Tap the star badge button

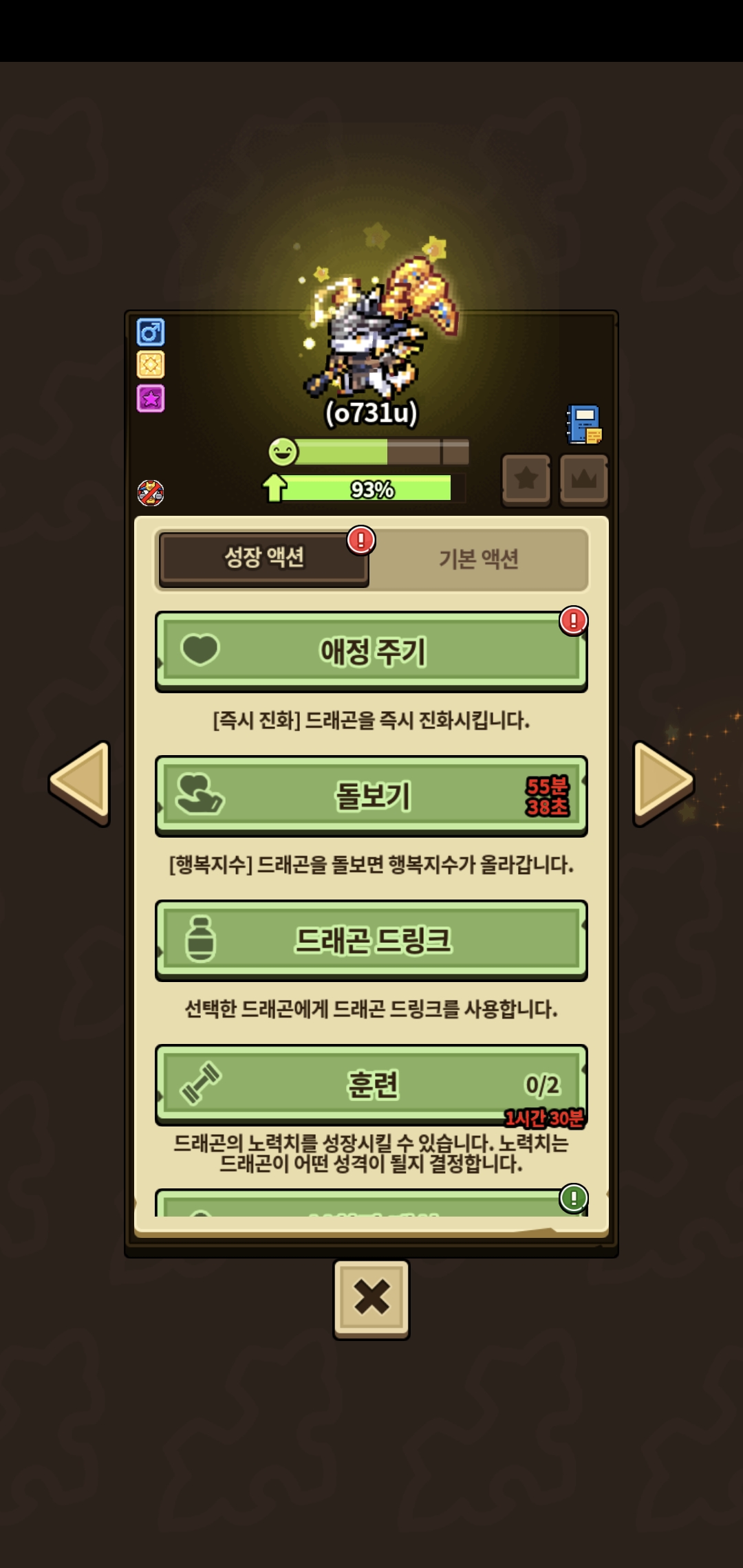[526, 479]
